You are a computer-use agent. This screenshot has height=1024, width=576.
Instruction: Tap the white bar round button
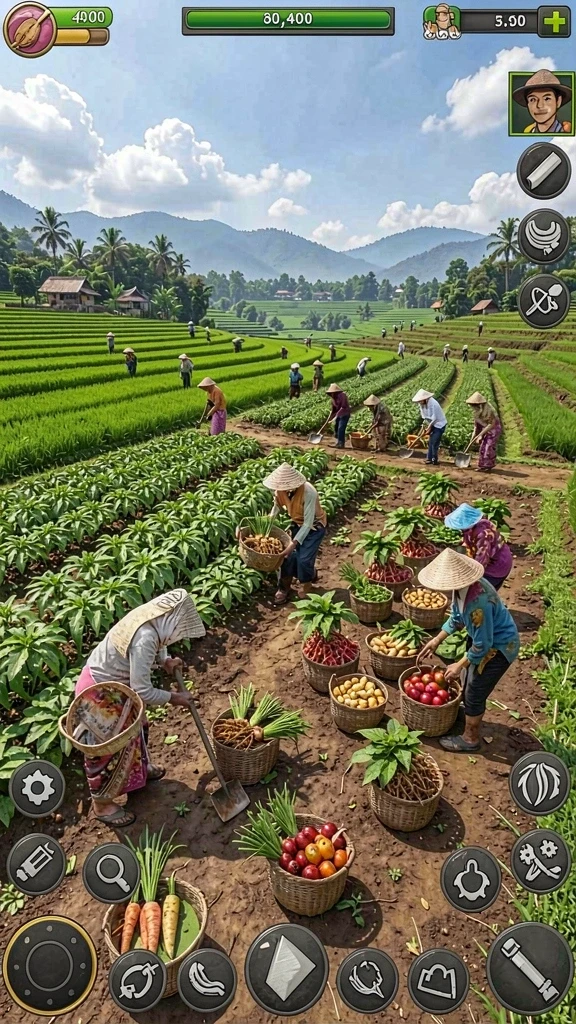point(543,170)
